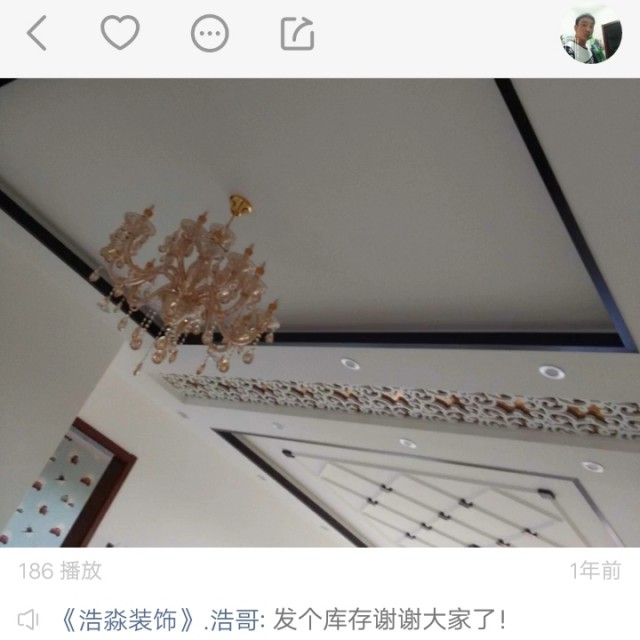The image size is (640, 640).
Task: Play the ceiling chandelier video
Action: click(x=320, y=312)
